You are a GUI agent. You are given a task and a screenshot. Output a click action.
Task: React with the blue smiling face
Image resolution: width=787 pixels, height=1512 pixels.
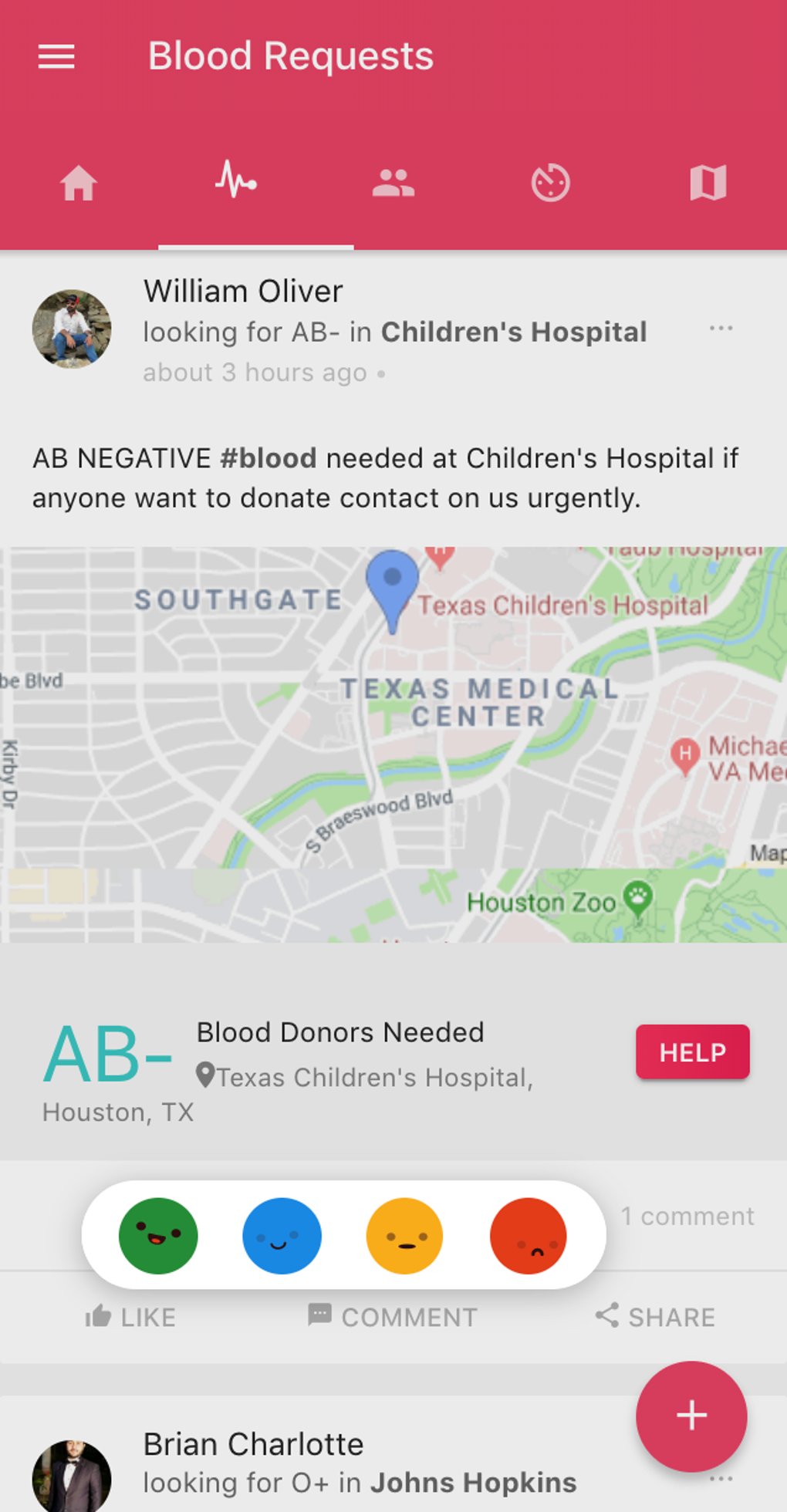click(282, 1235)
